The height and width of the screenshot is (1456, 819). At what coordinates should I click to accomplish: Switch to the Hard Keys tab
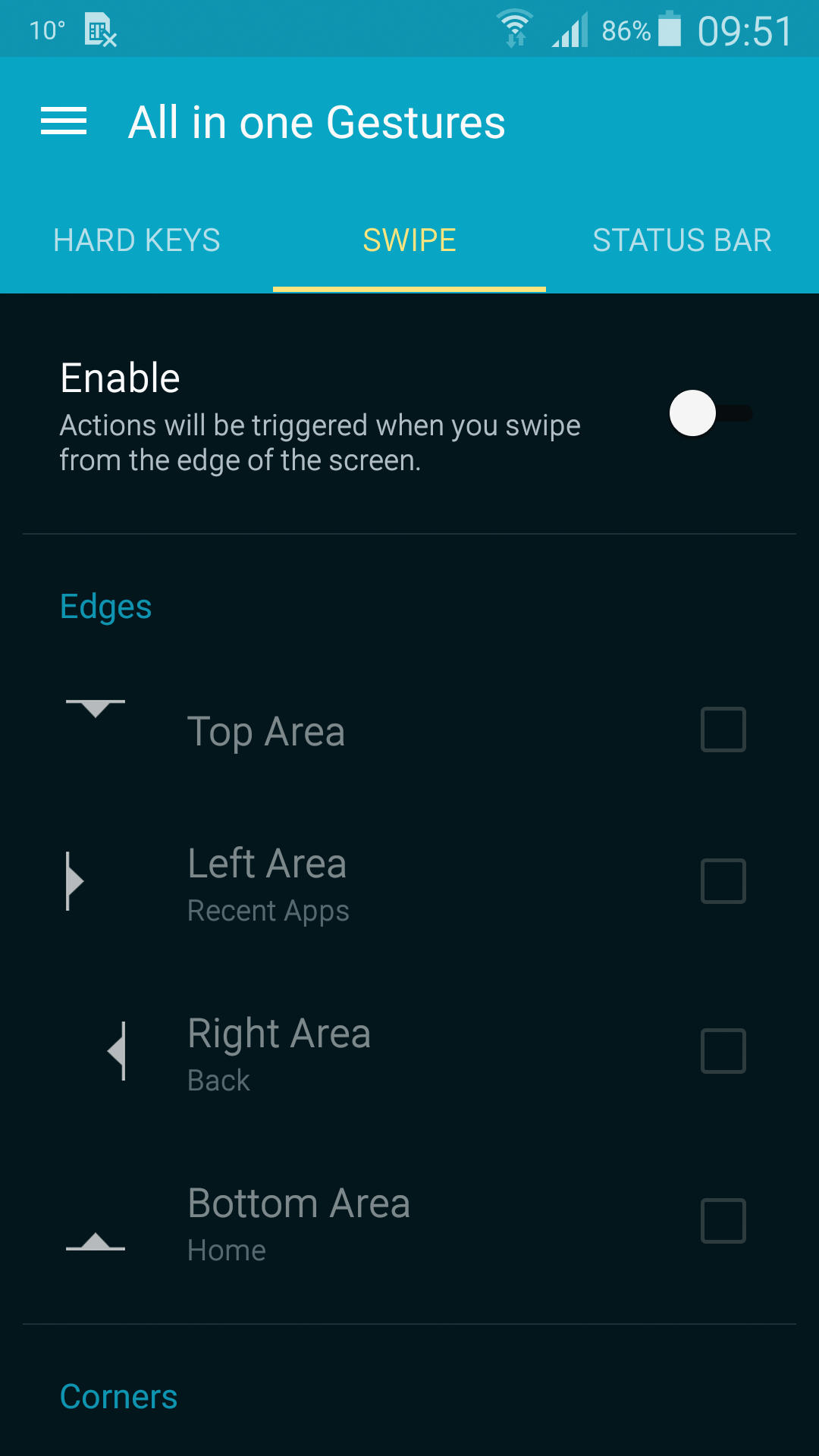(136, 240)
